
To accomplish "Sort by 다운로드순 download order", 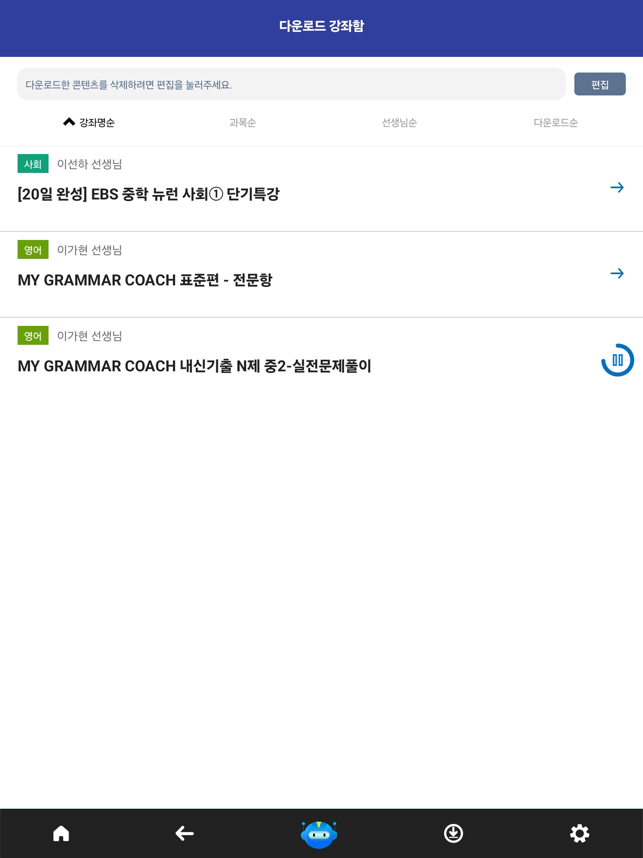I will tap(555, 122).
